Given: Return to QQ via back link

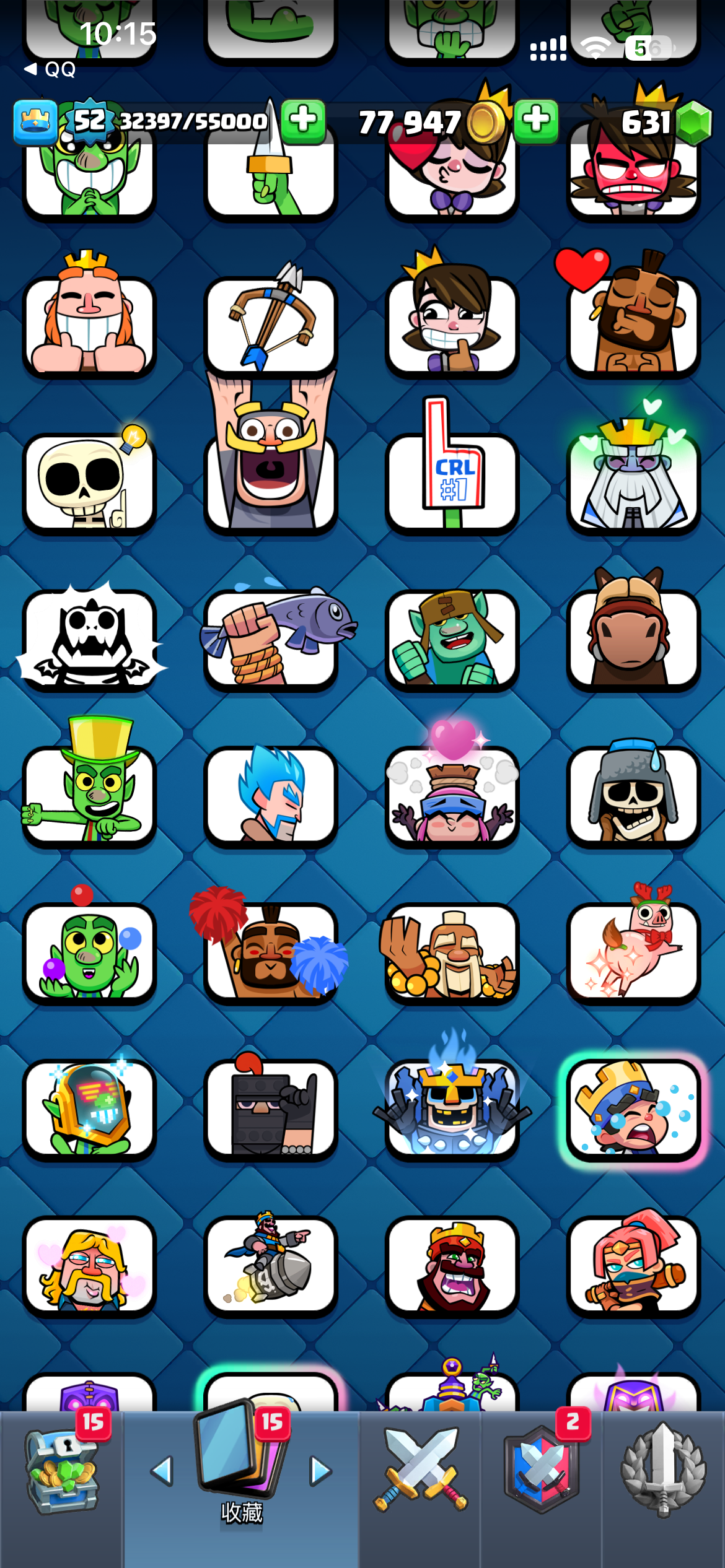Looking at the screenshot, I should 50,69.
